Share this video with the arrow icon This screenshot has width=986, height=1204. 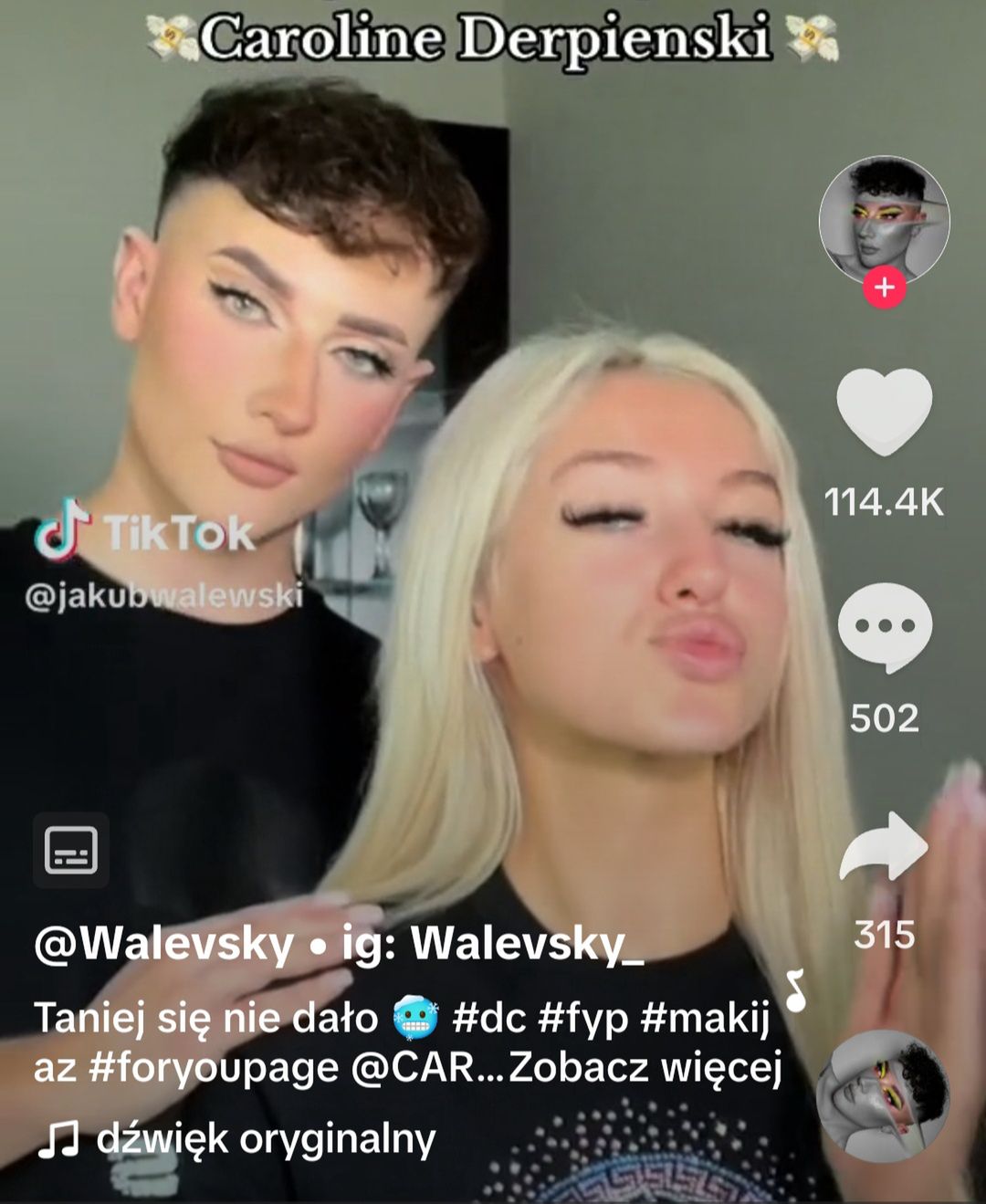pos(884,847)
